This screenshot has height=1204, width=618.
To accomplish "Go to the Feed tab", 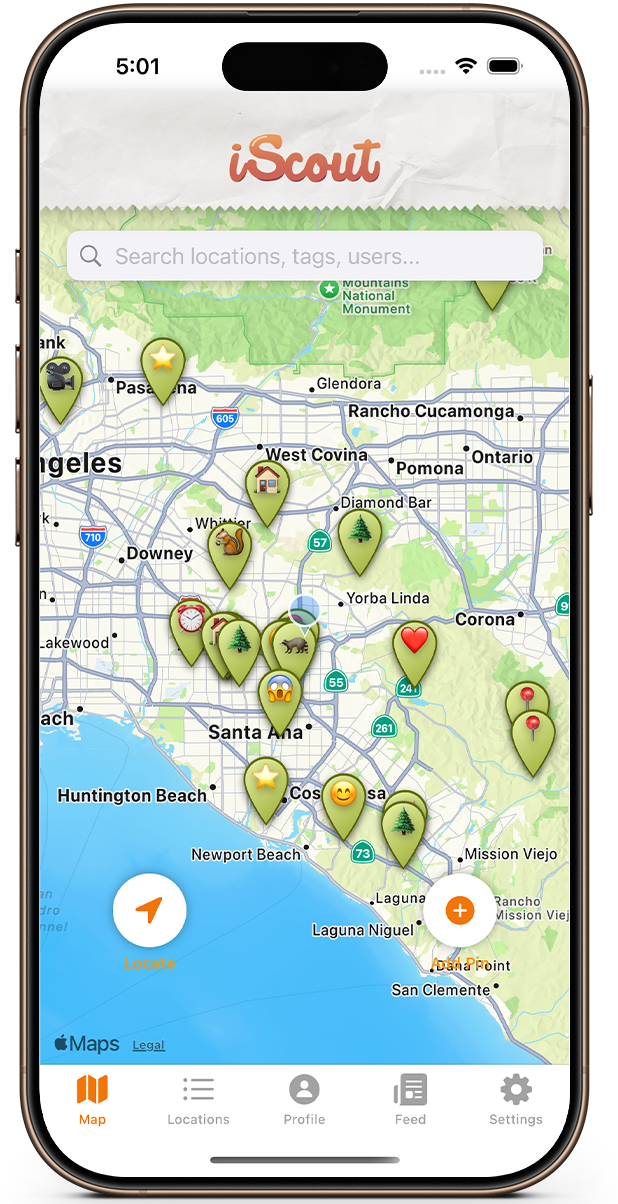I will (410, 1099).
